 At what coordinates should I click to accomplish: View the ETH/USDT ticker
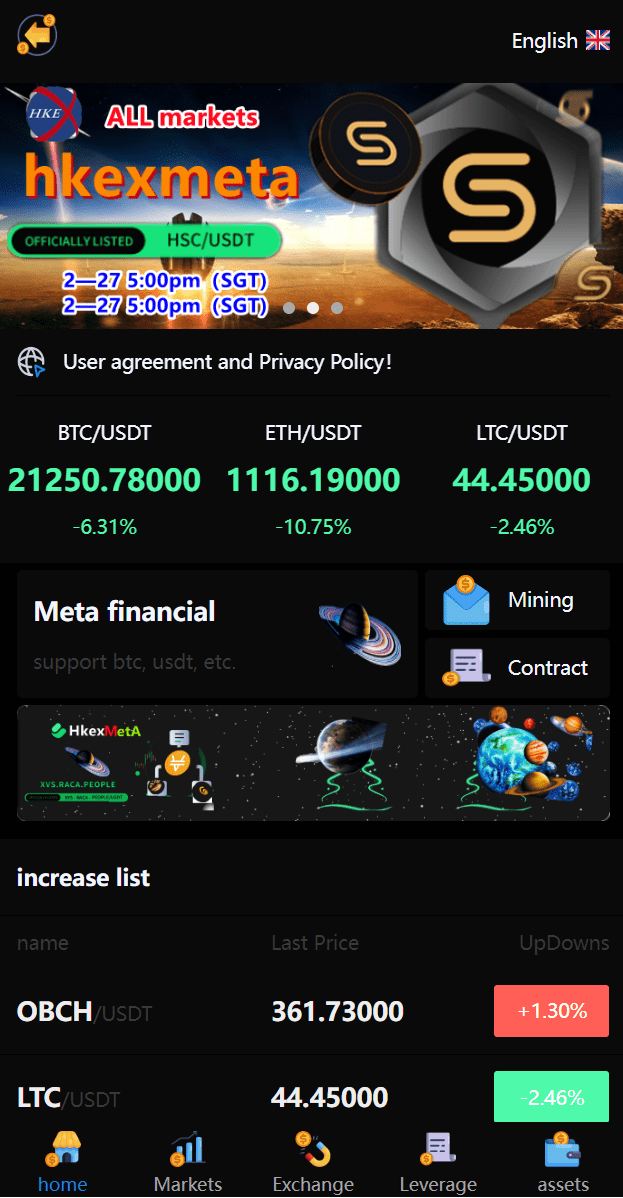coord(313,479)
